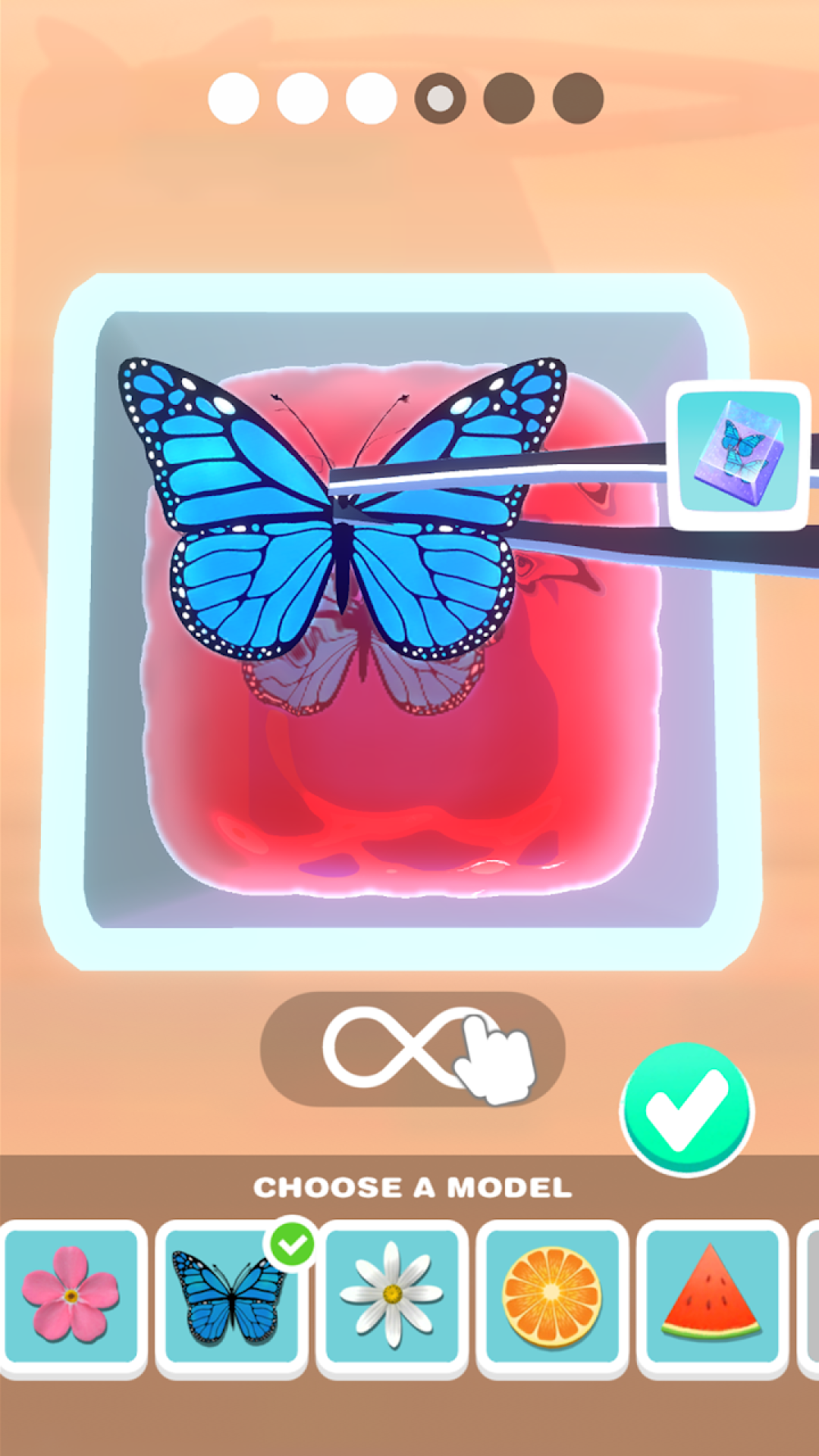Confirm with the green checkmark button
This screenshot has width=819, height=1456.
click(x=686, y=1109)
